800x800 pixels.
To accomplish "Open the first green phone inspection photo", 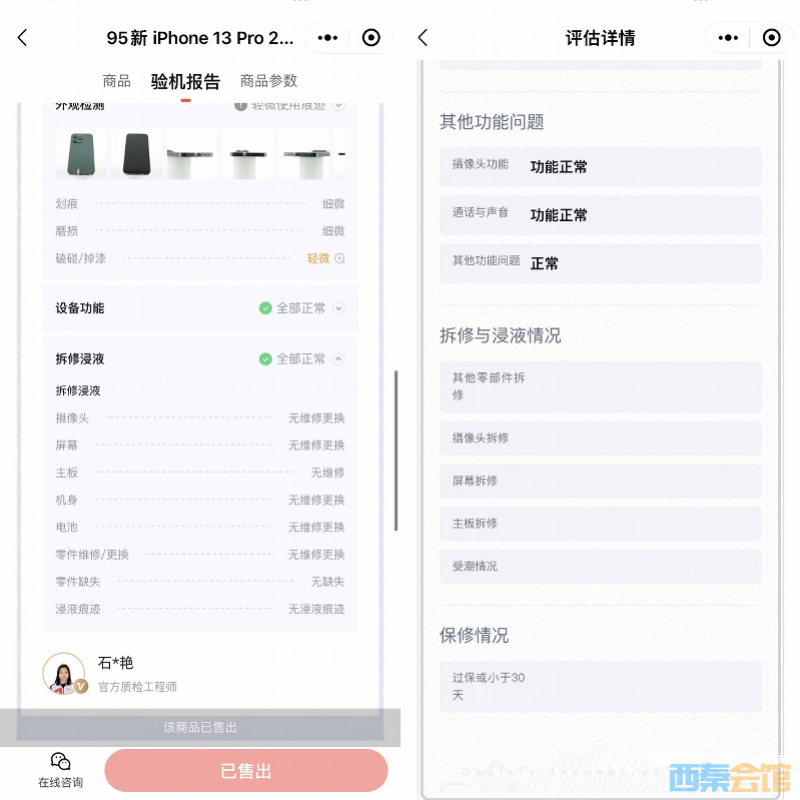I will [80, 154].
